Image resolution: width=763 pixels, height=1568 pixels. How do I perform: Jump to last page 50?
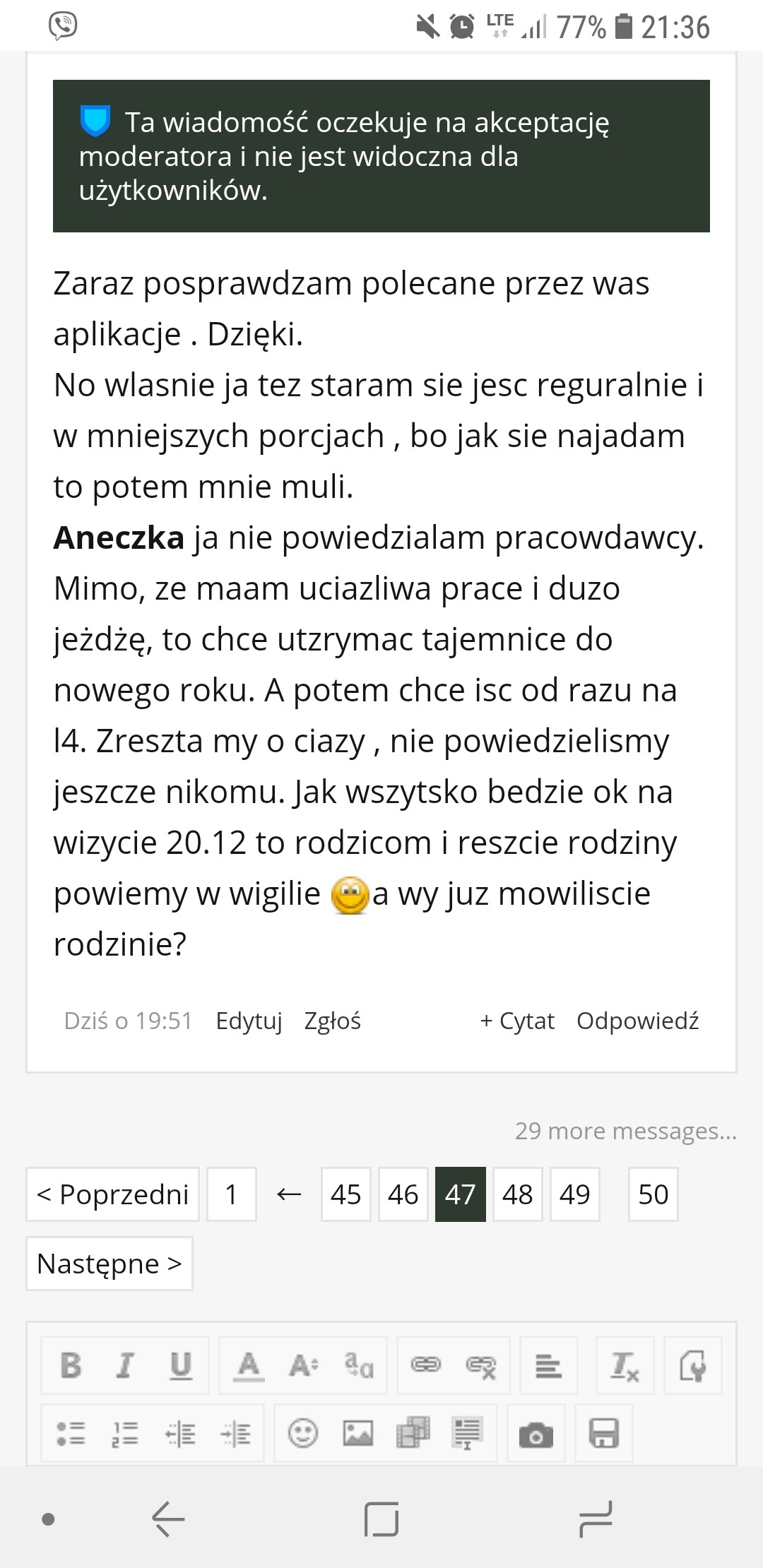coord(653,1194)
